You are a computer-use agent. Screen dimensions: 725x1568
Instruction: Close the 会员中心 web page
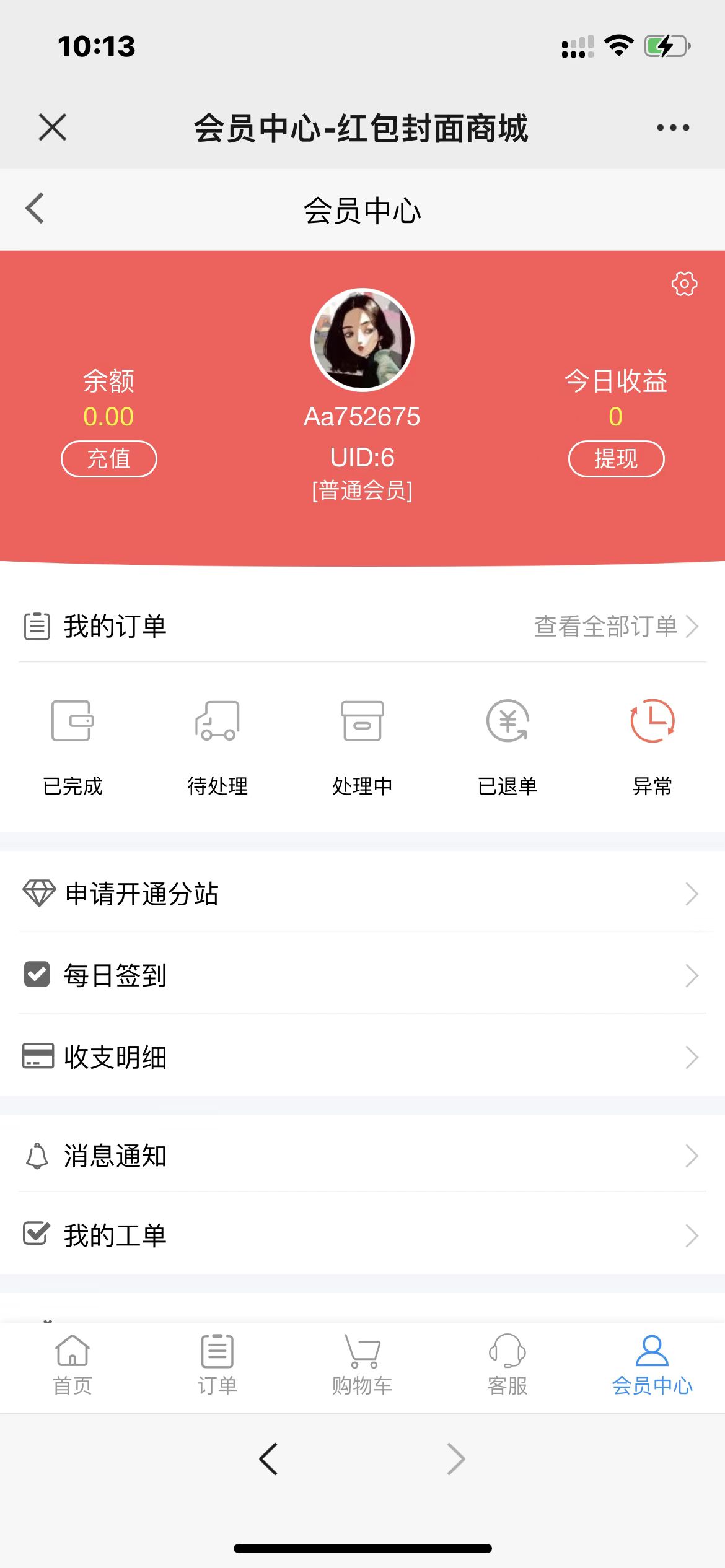pos(53,128)
